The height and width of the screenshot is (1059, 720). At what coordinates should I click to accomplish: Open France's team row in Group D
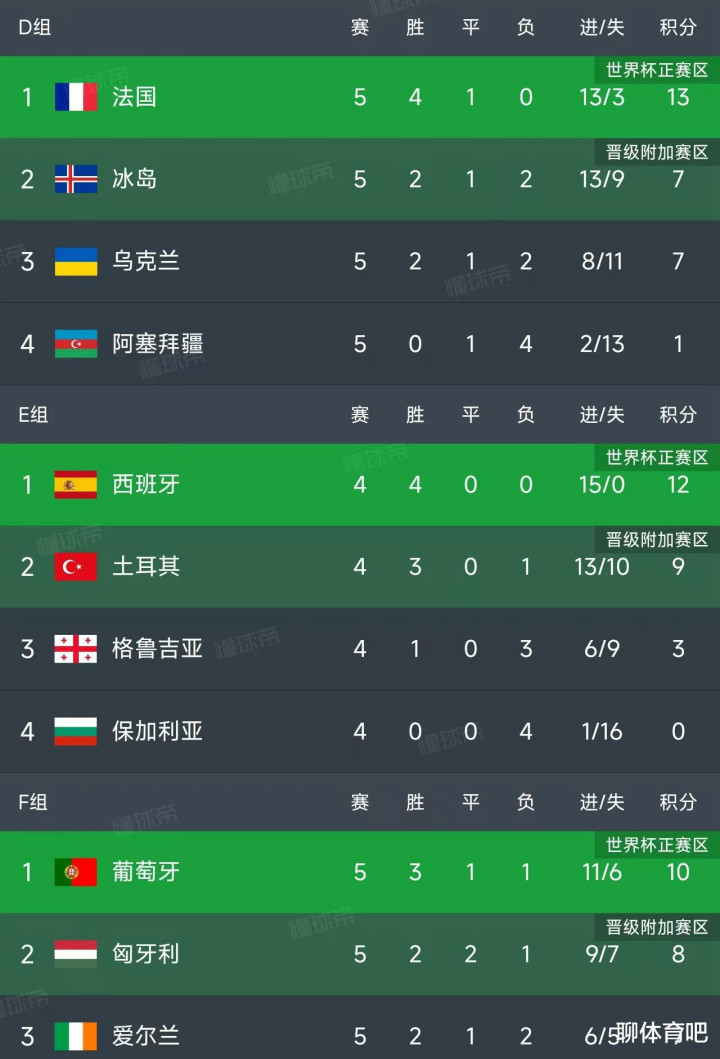pyautogui.click(x=360, y=97)
